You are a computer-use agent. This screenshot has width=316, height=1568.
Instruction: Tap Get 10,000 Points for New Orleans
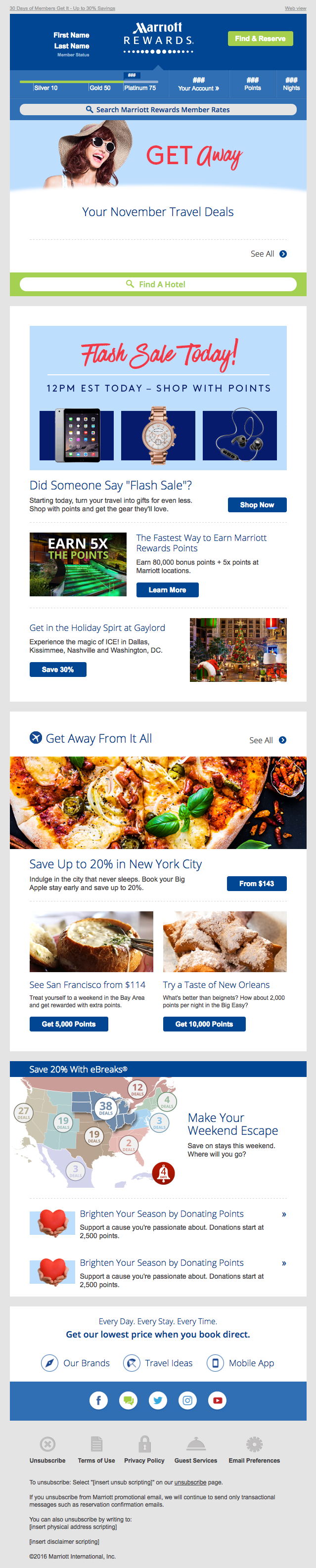[x=204, y=1025]
